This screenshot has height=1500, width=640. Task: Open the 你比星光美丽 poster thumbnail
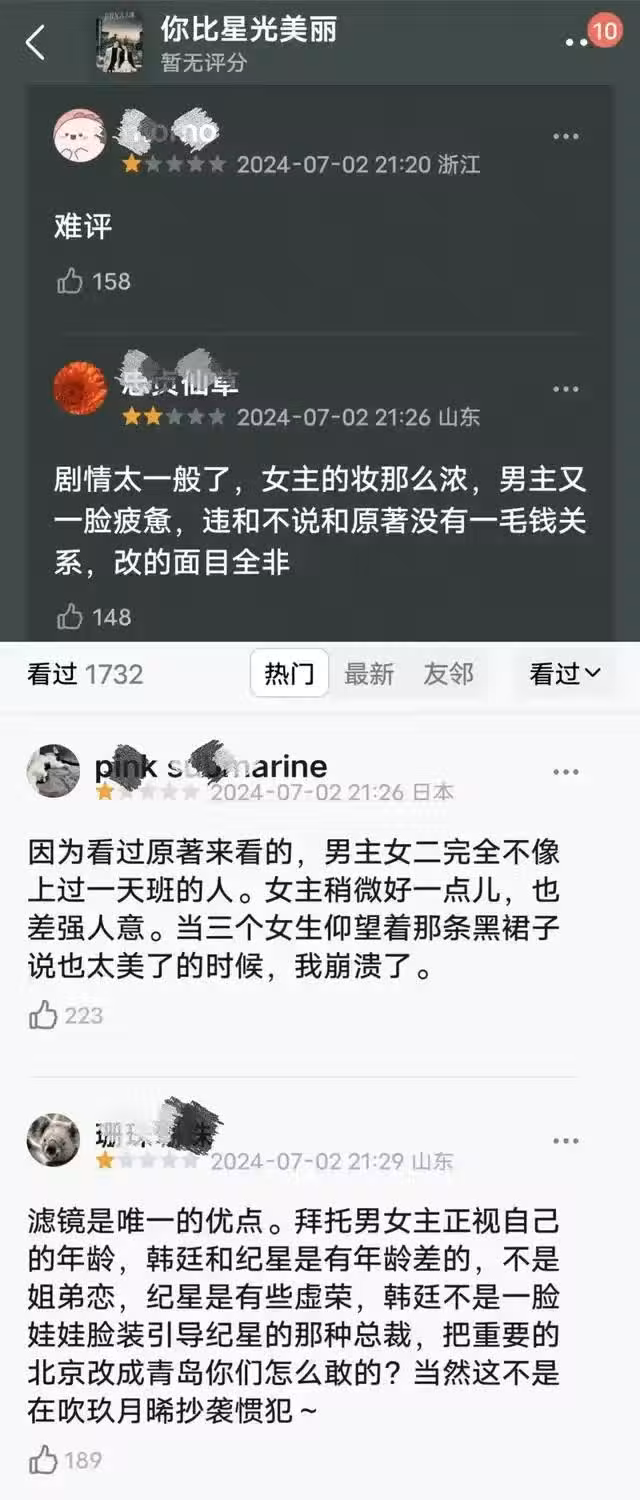point(120,43)
